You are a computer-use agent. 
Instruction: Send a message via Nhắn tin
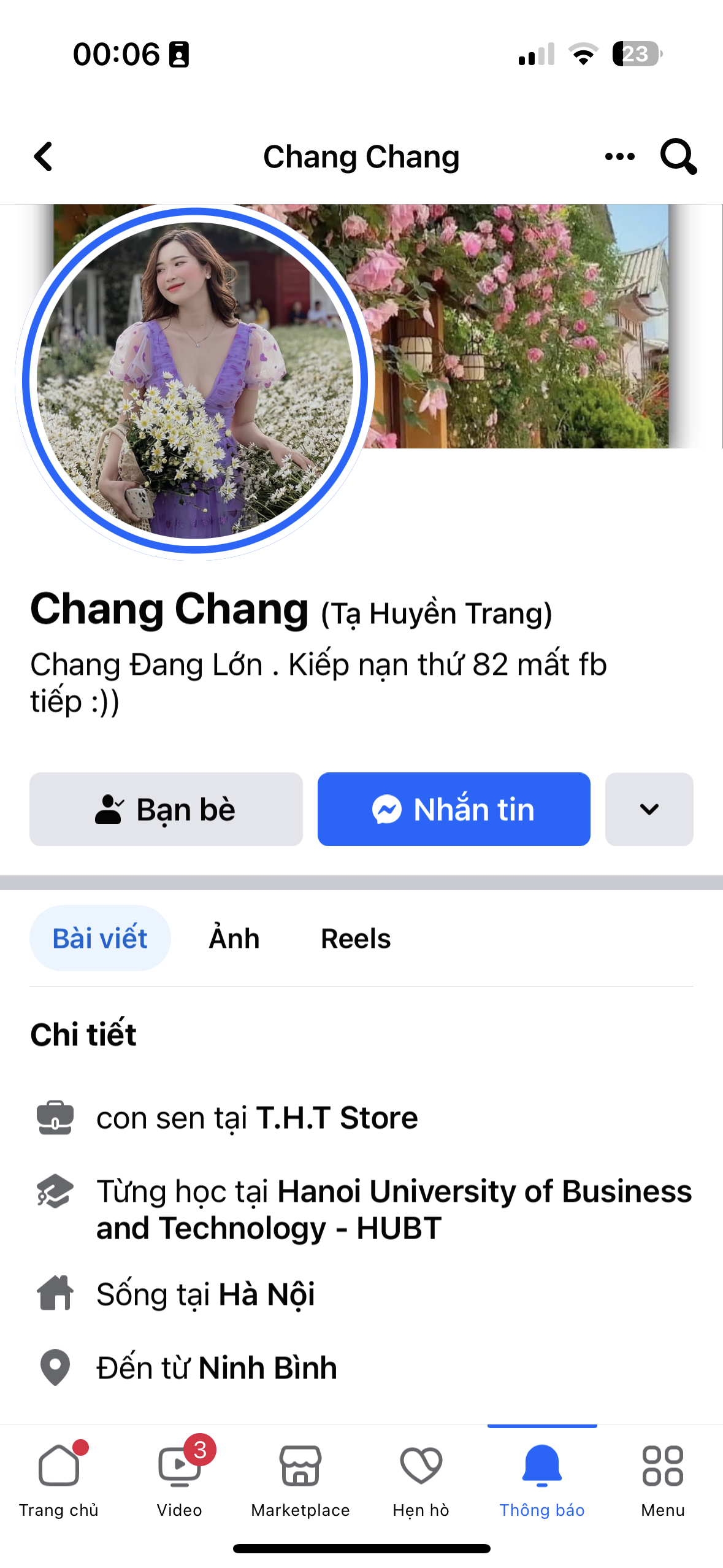(x=454, y=809)
